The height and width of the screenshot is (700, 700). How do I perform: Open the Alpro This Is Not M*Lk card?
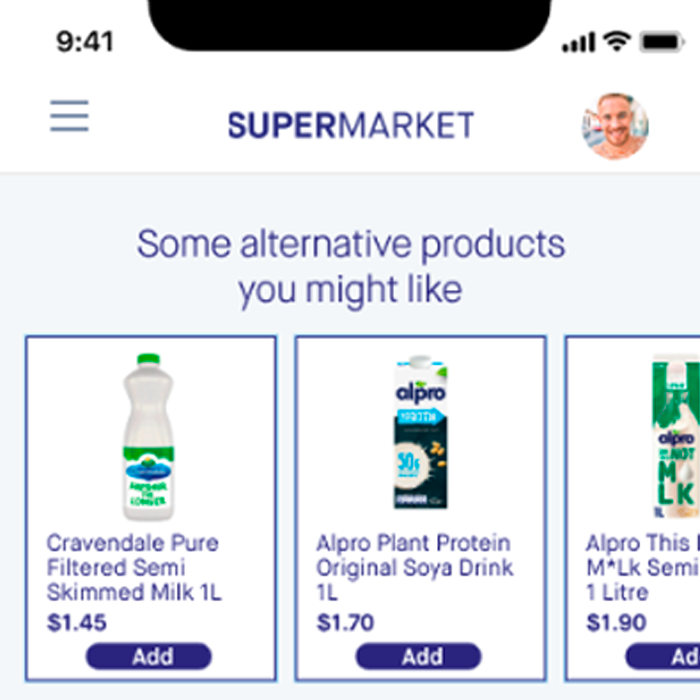pyautogui.click(x=632, y=508)
